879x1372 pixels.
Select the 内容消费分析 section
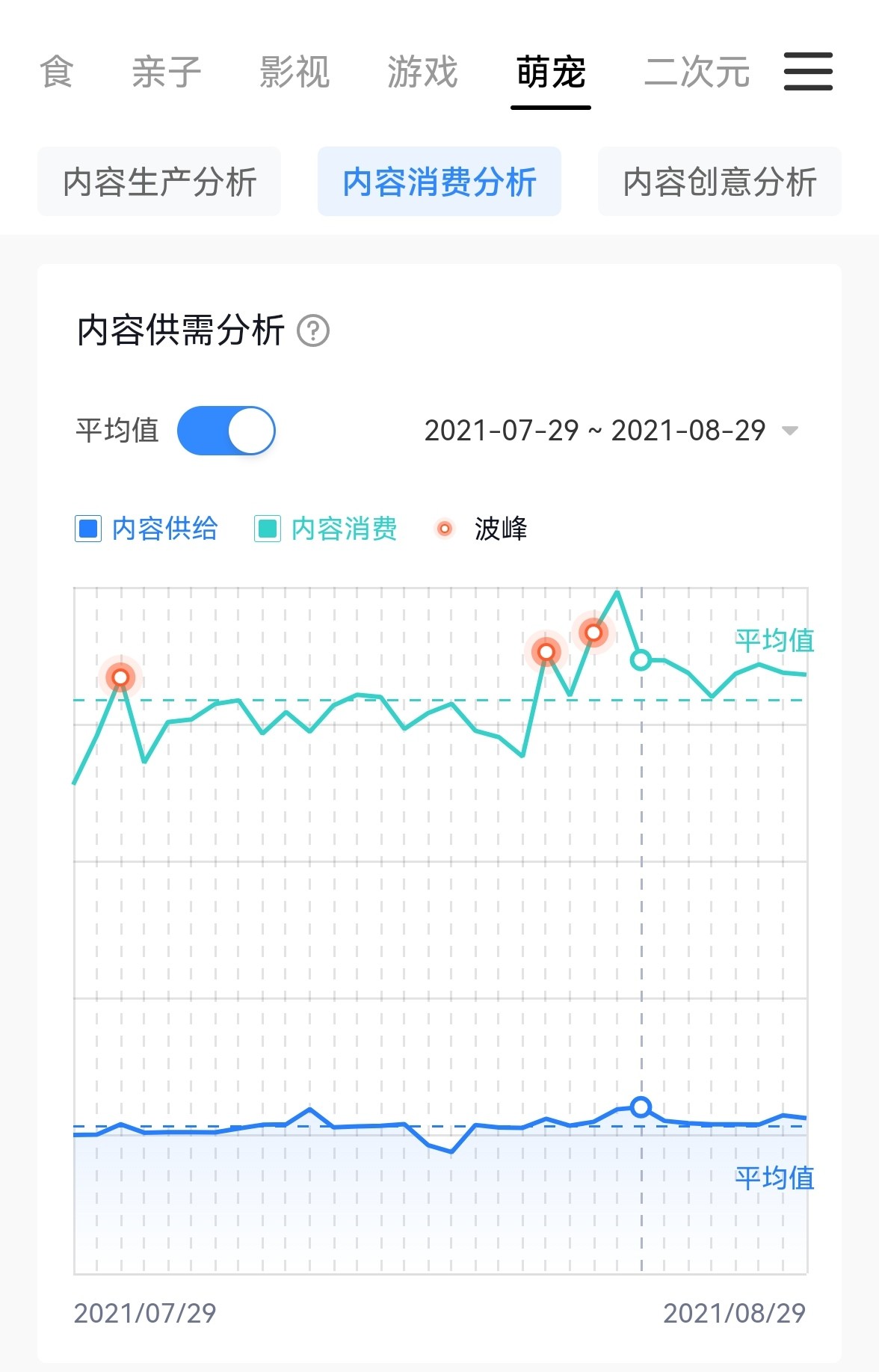coord(439,182)
